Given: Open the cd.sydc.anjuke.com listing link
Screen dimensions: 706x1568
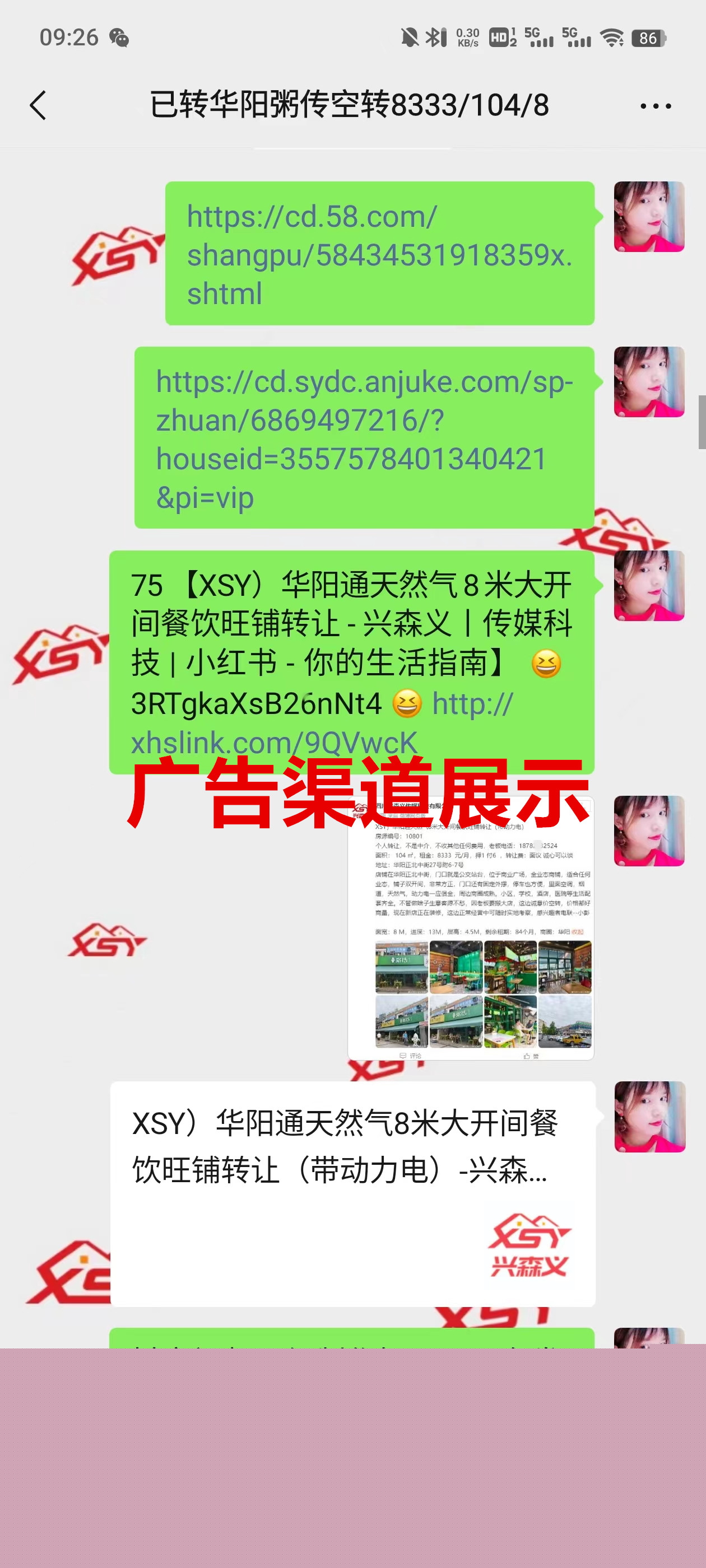Looking at the screenshot, I should click(364, 439).
